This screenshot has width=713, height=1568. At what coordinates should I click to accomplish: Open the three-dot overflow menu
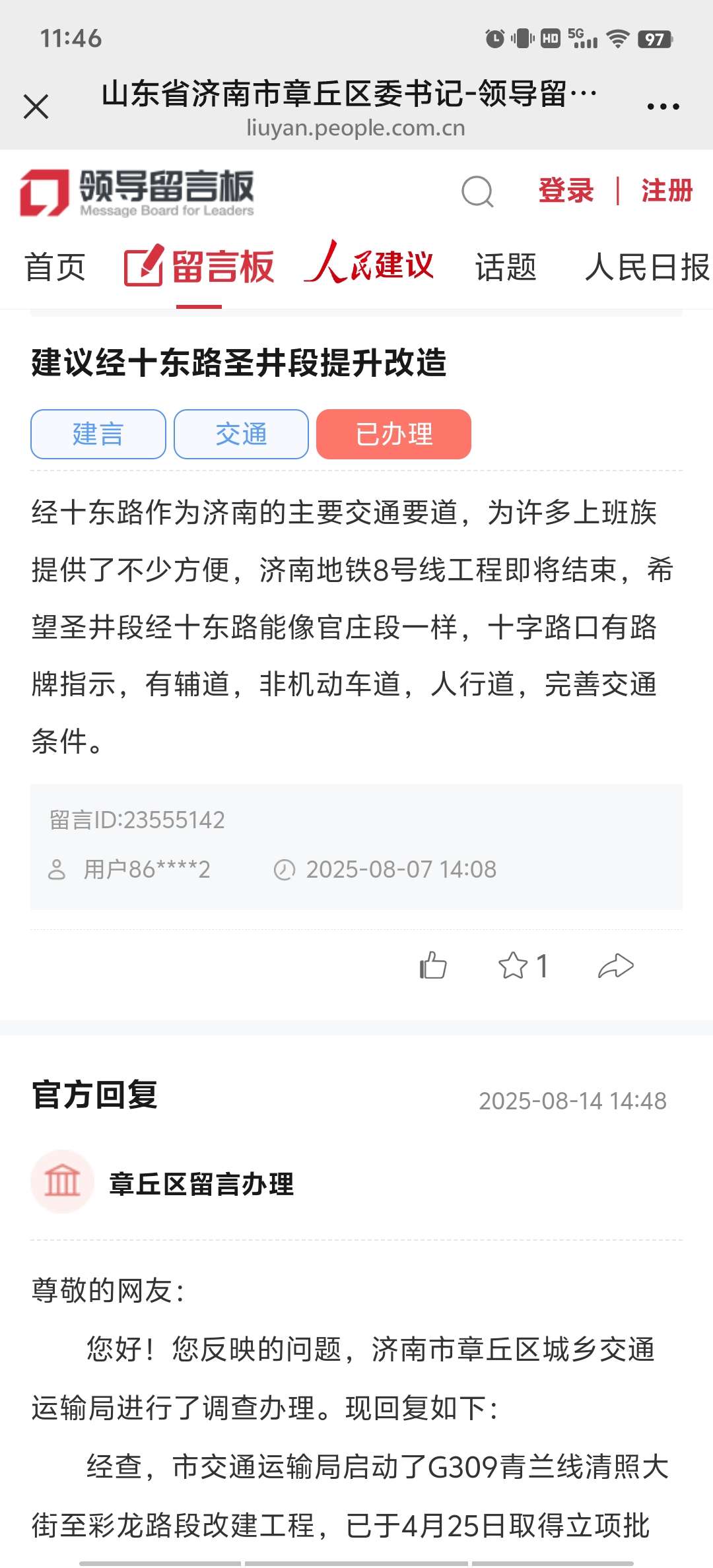(x=663, y=106)
